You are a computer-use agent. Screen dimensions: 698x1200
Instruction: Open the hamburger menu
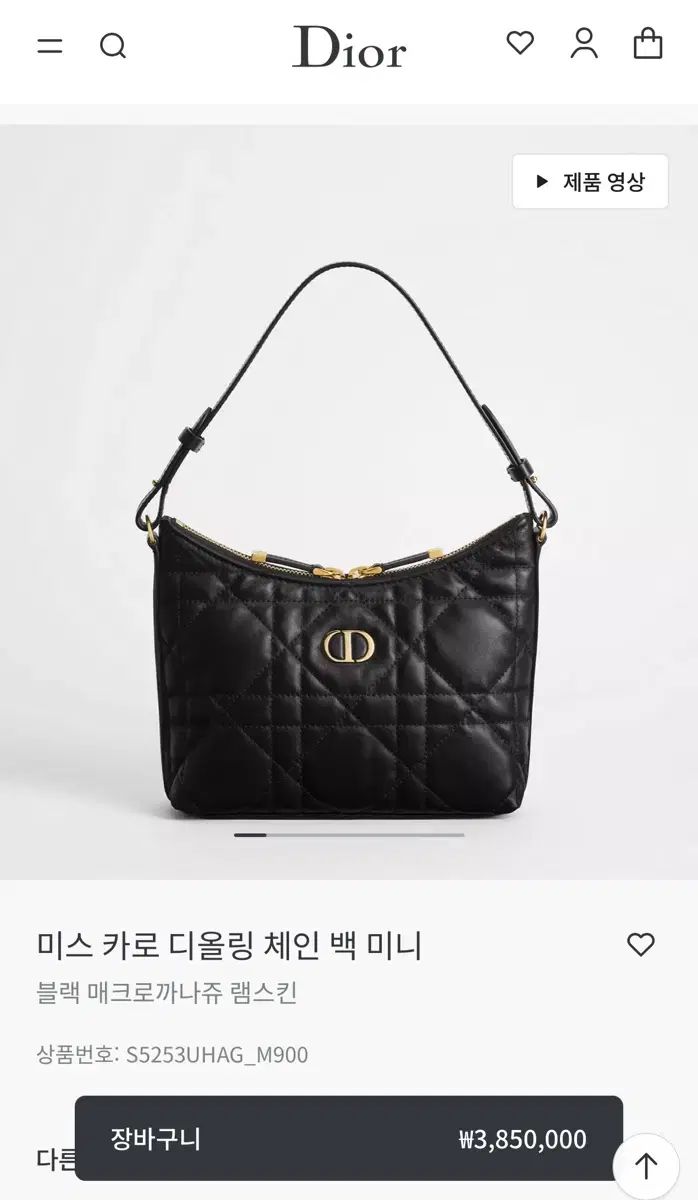tap(50, 46)
